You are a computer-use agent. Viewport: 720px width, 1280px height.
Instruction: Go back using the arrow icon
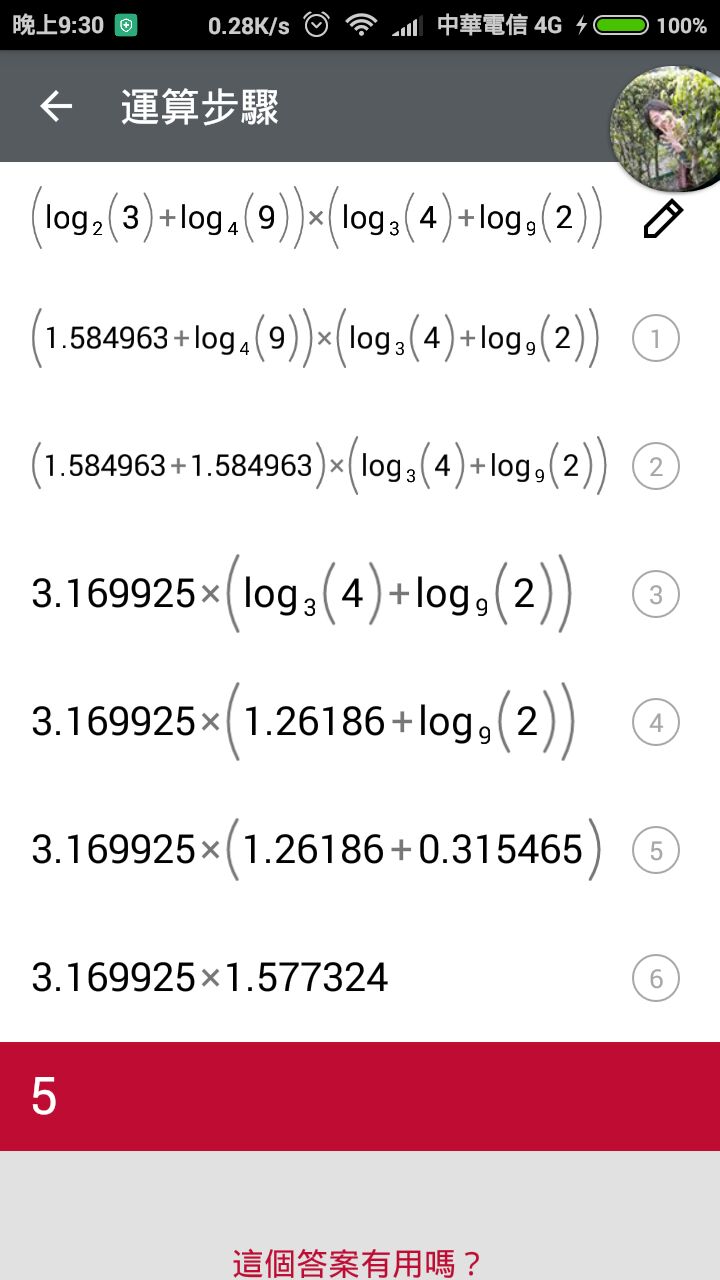coord(56,106)
